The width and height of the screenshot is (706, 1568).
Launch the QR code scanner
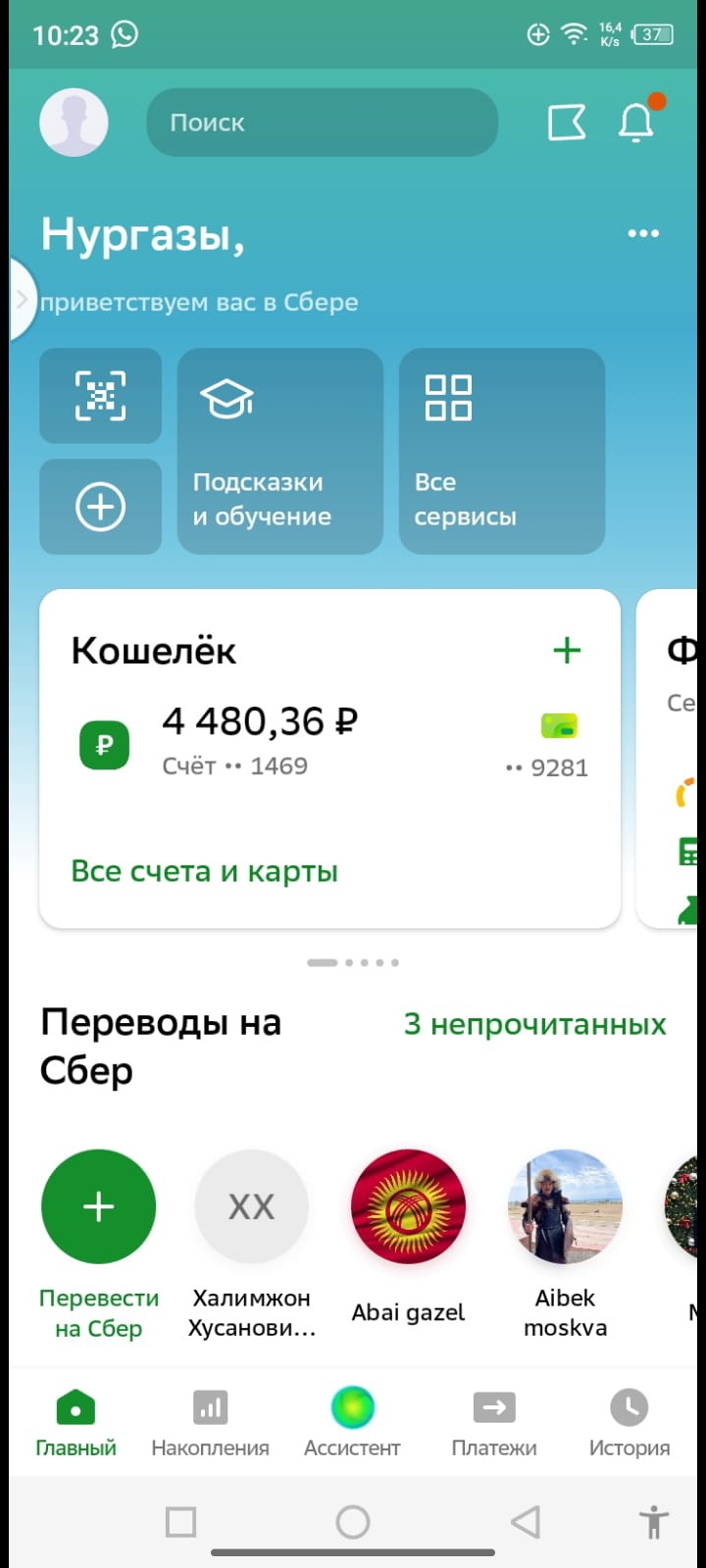pos(101,396)
